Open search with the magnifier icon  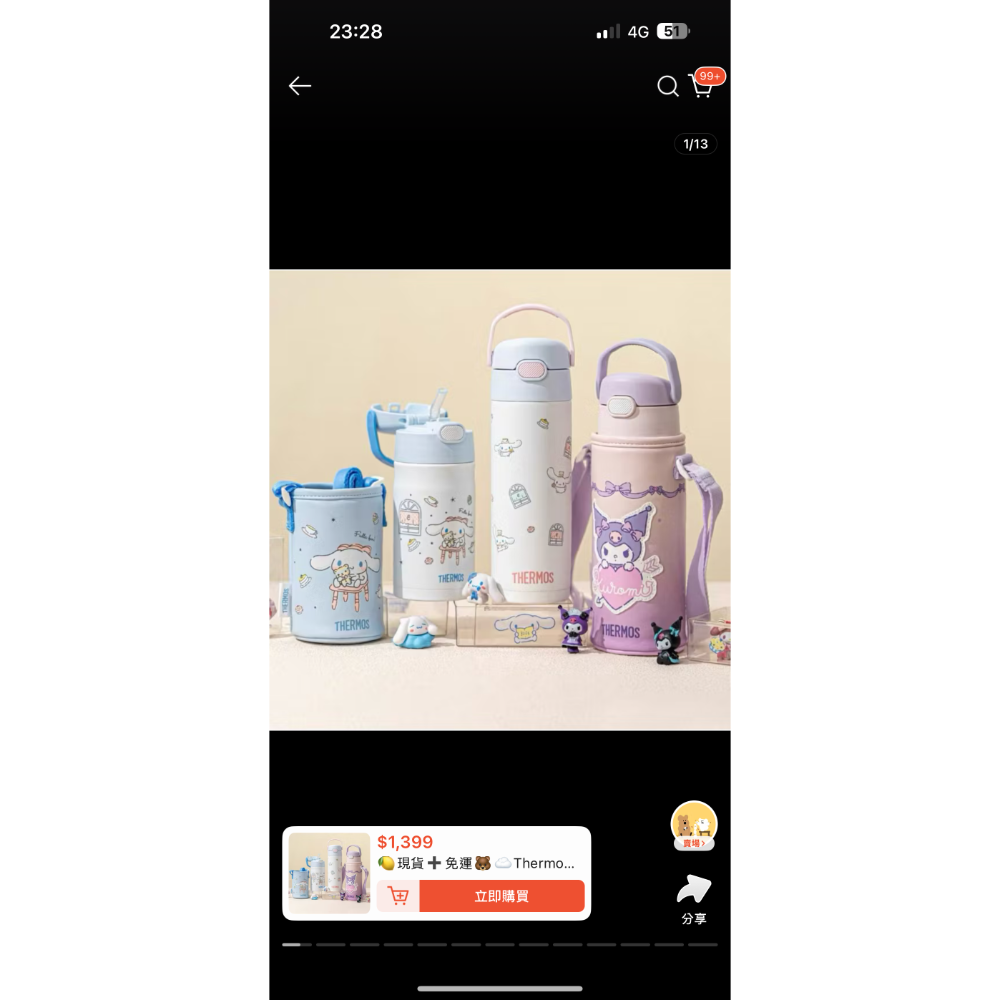667,87
